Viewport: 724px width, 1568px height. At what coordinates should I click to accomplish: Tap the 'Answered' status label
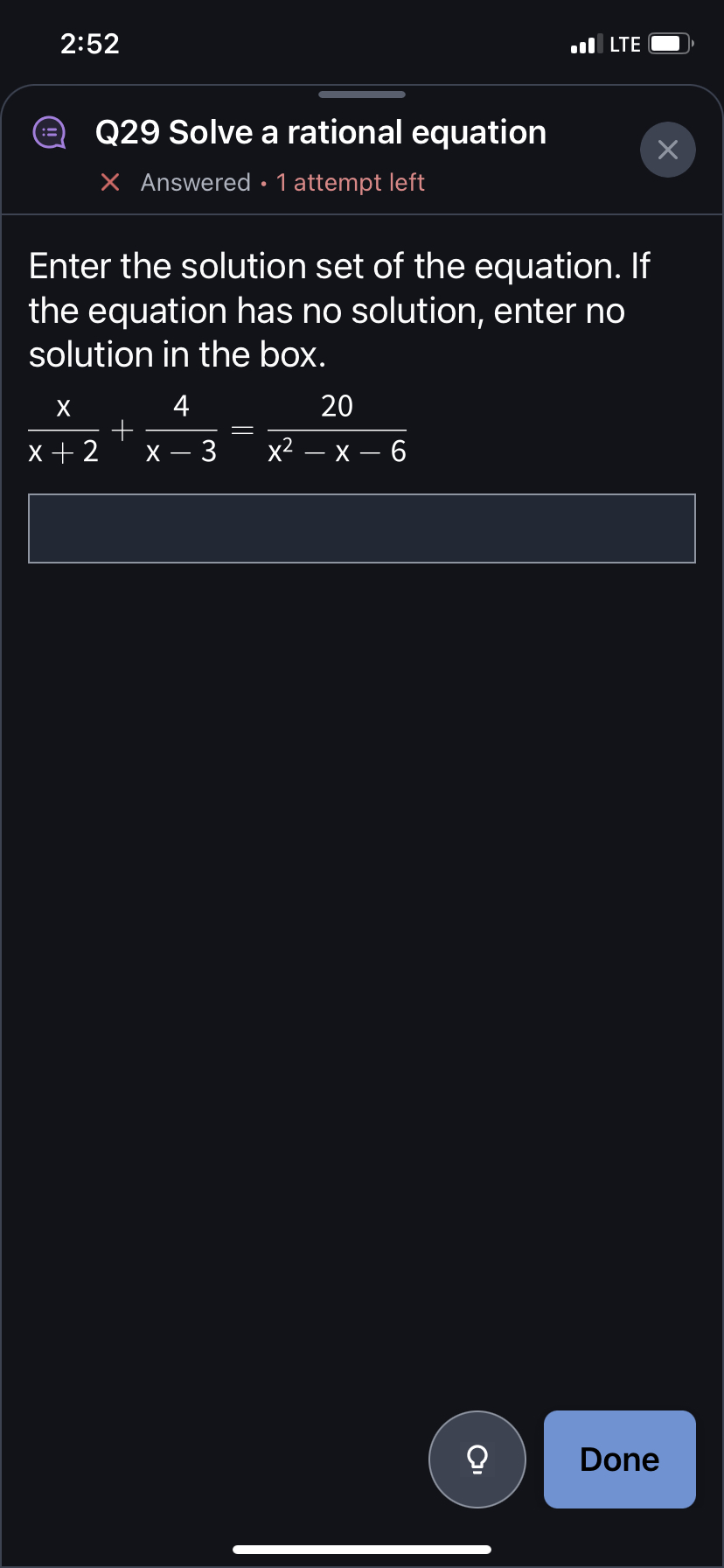tap(196, 183)
